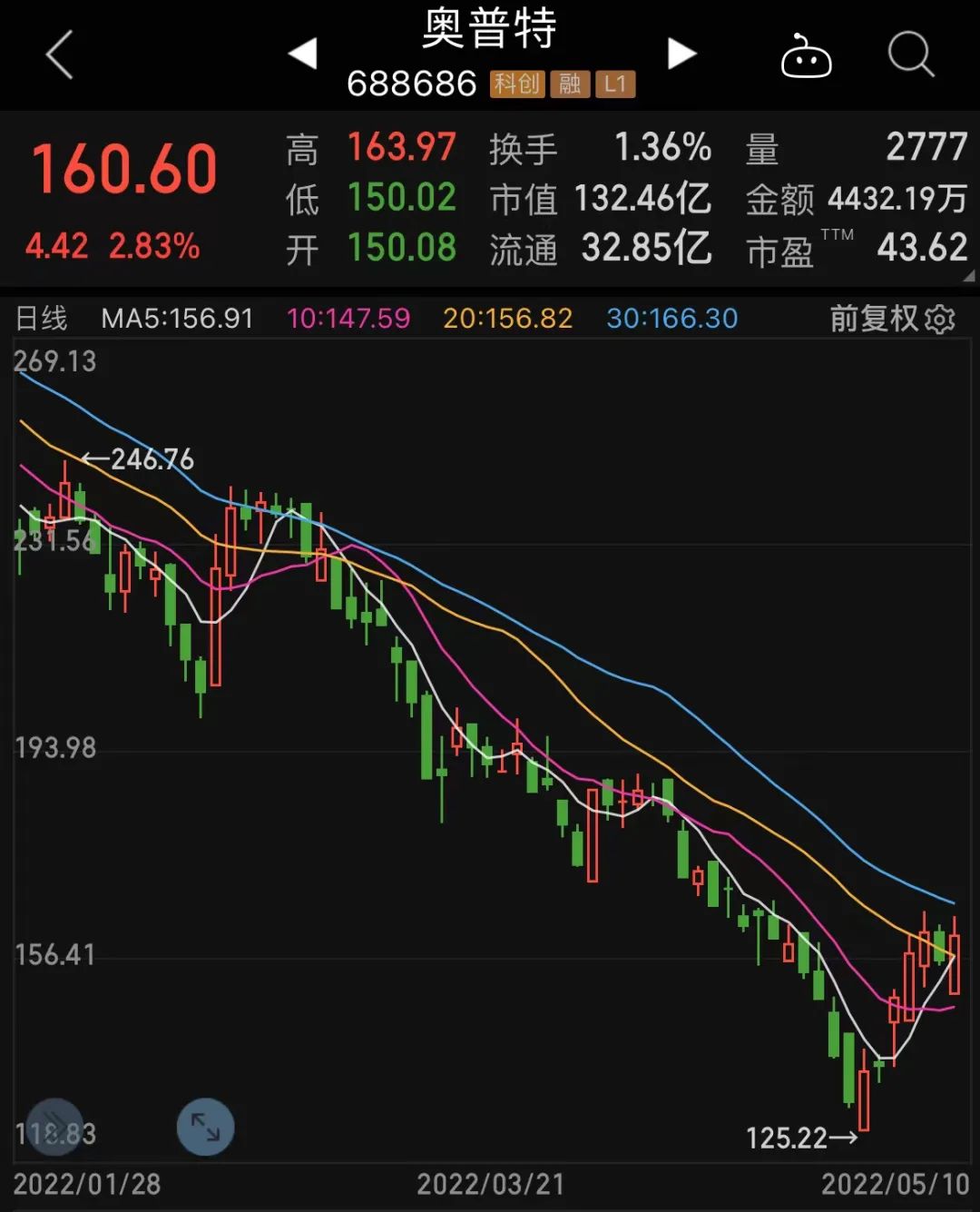Switch to the next stock

pyautogui.click(x=681, y=54)
